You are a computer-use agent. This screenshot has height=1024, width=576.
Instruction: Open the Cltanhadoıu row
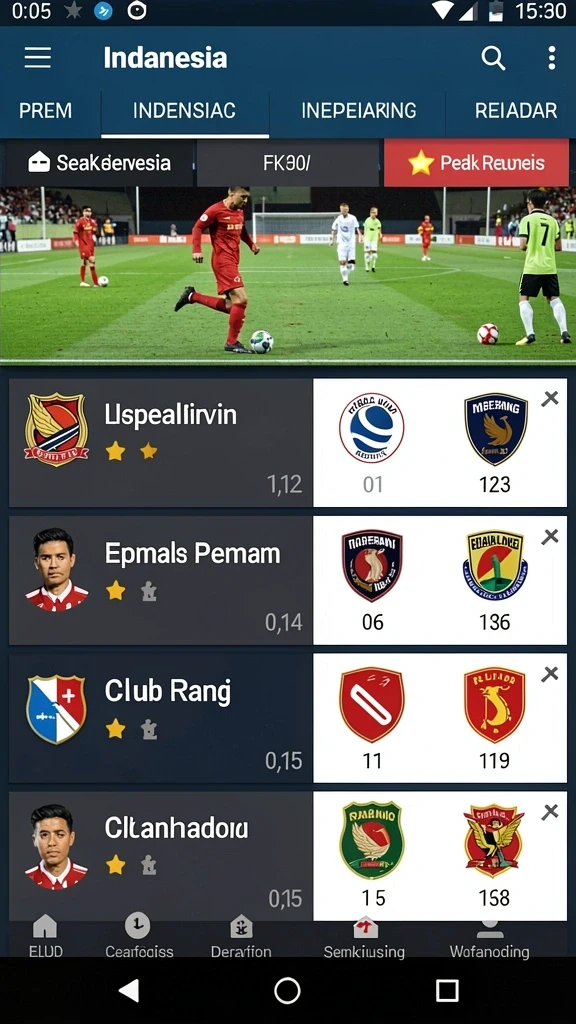coord(161,856)
